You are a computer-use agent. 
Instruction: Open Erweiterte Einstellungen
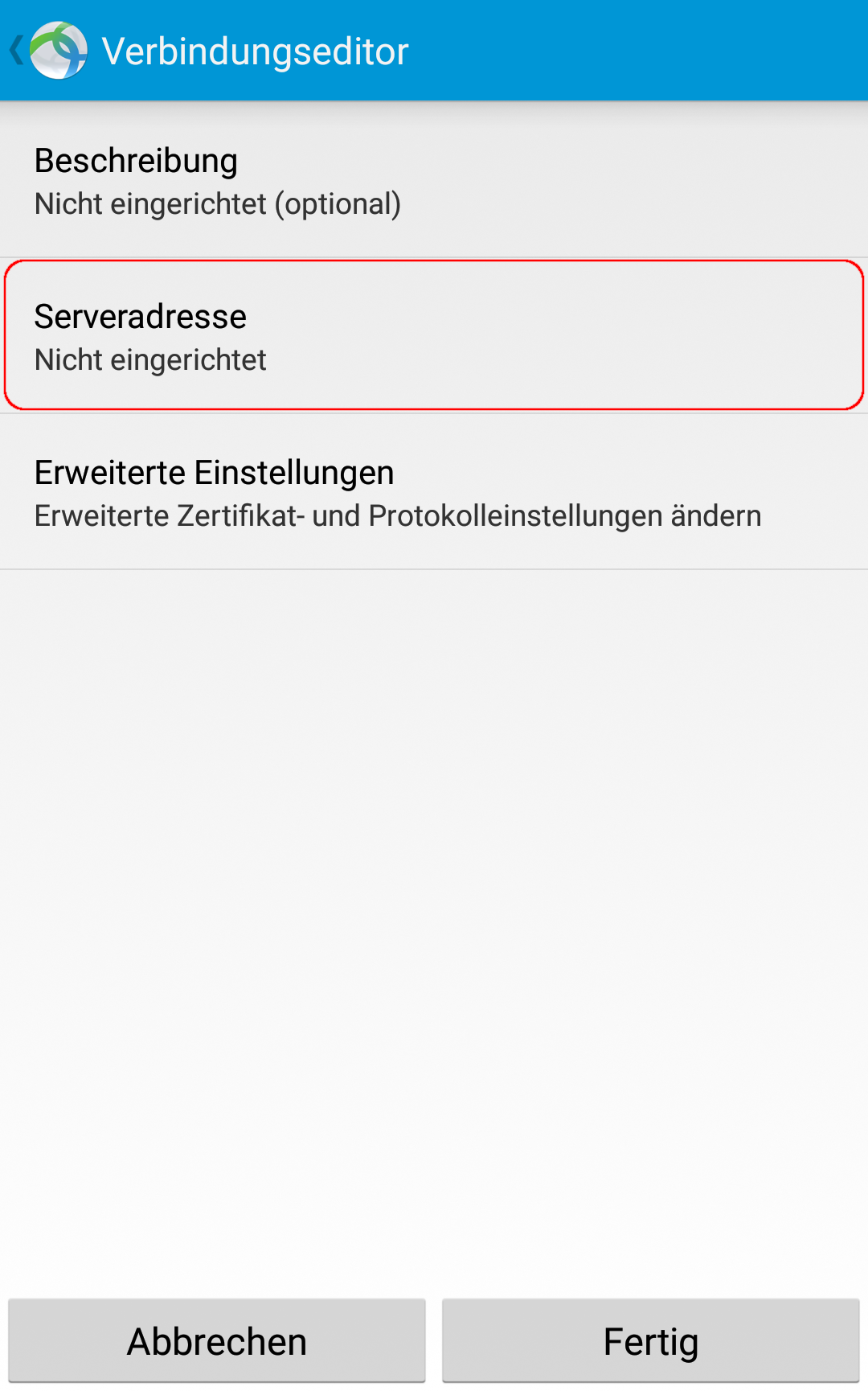pyautogui.click(x=434, y=492)
